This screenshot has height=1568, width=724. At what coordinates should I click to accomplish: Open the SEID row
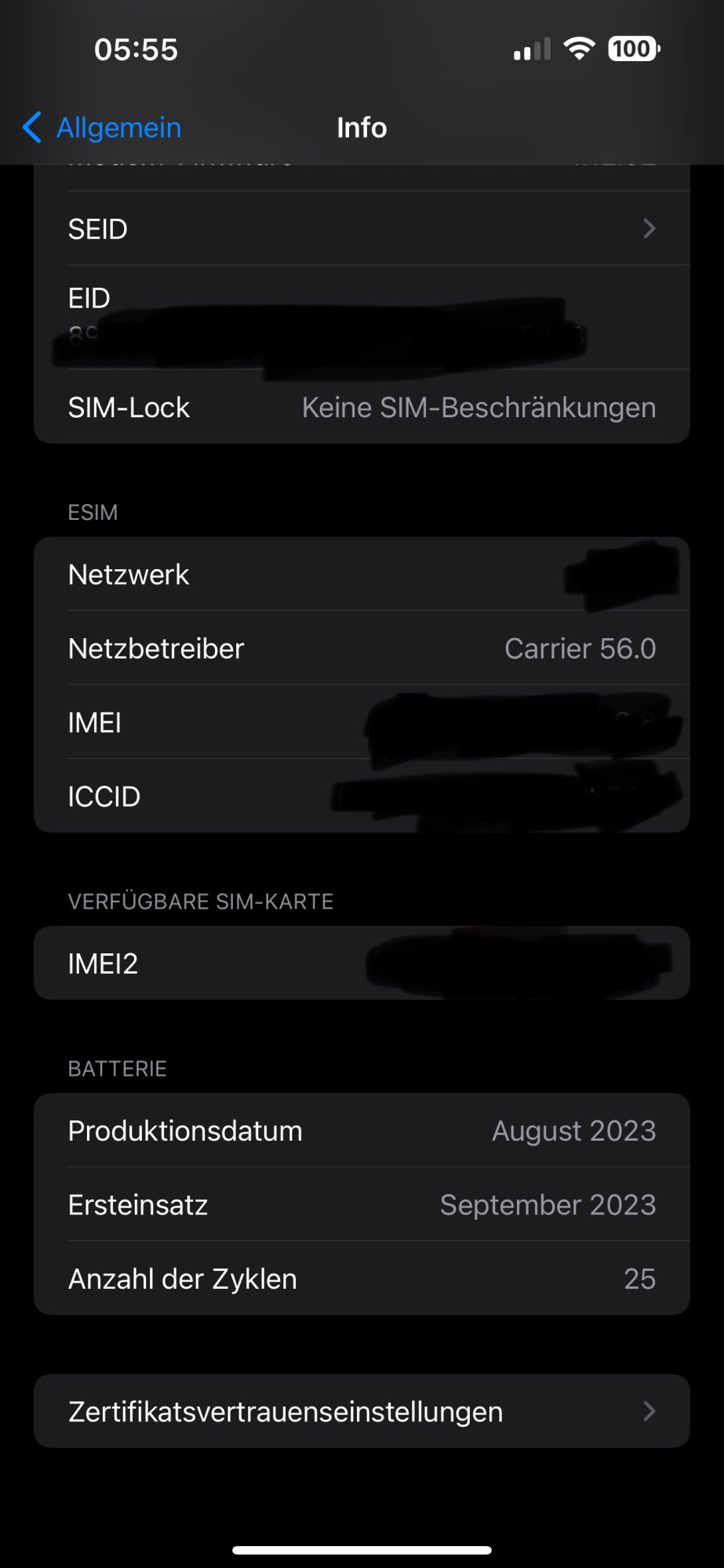click(361, 229)
